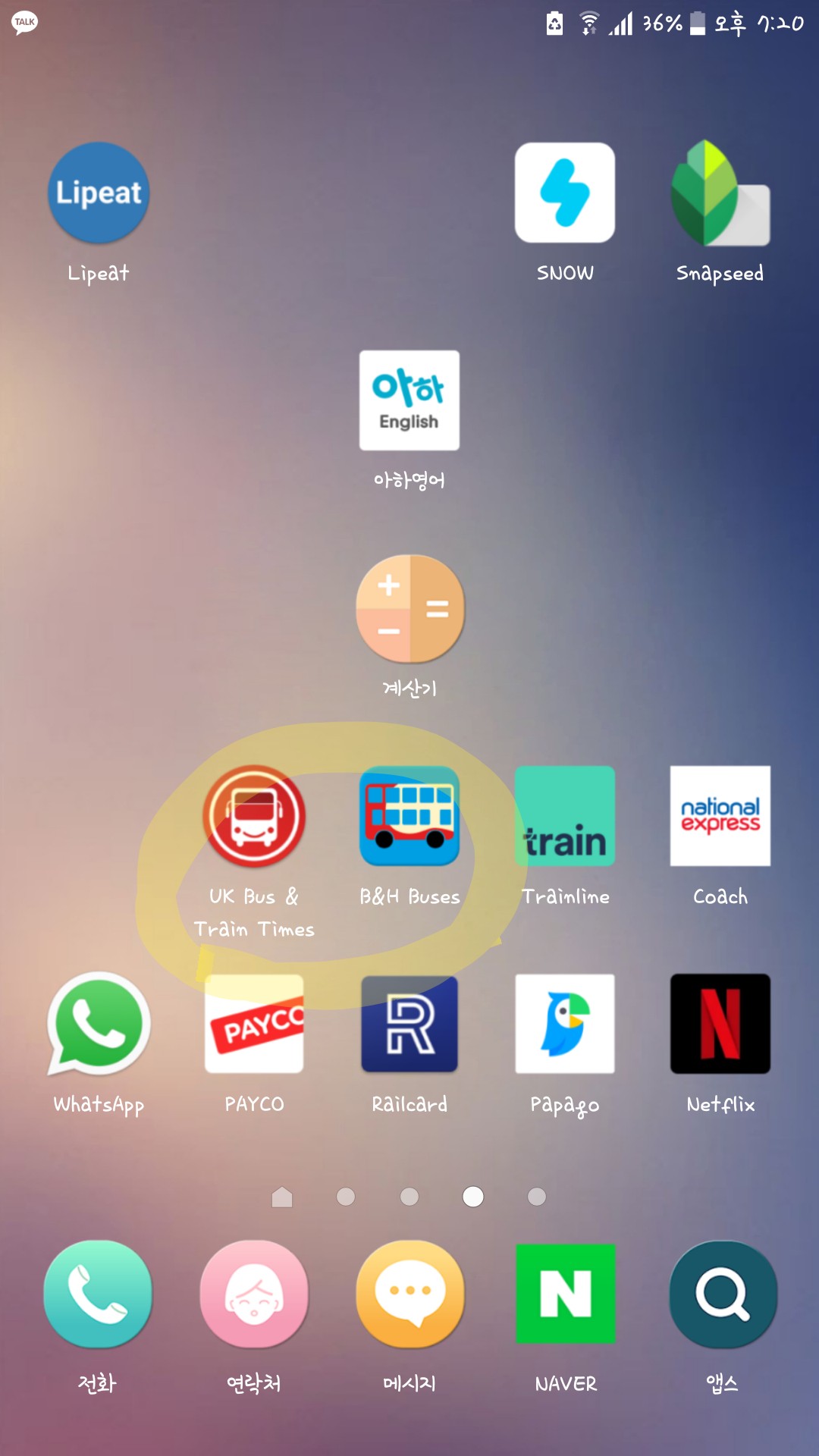Open Snapseed photo editor
Screen dimensions: 819x1456
click(720, 193)
